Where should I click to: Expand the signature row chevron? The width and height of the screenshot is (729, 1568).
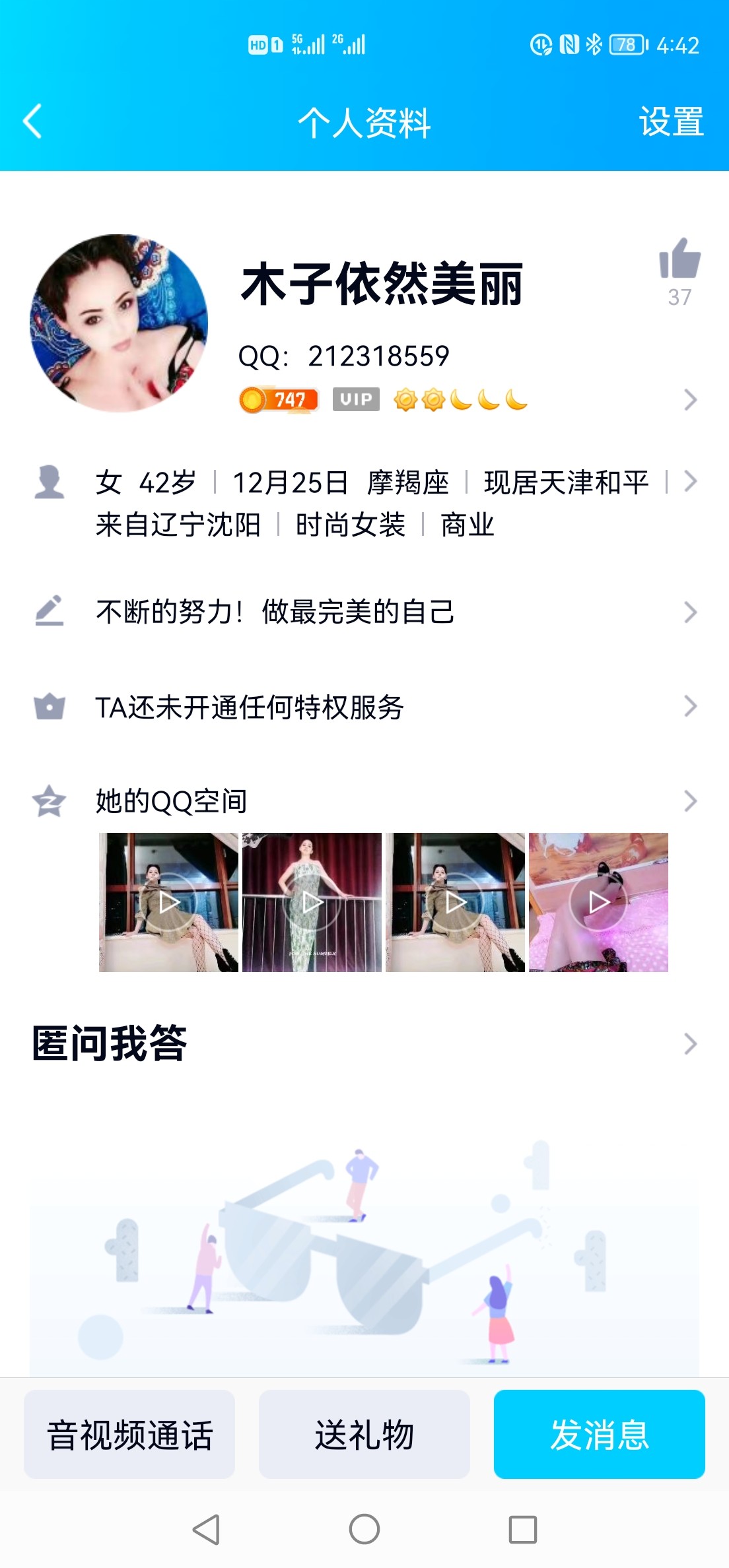691,612
